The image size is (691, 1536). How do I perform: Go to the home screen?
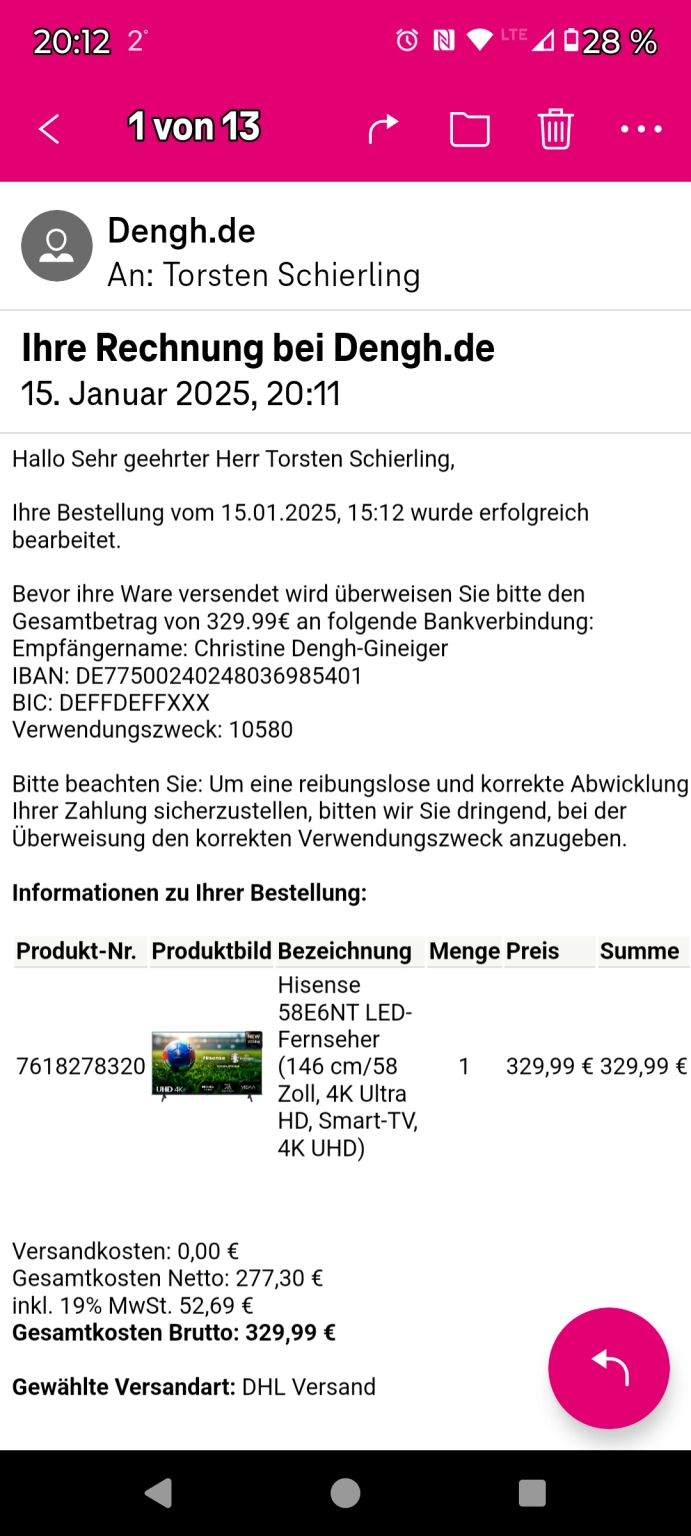coord(345,1493)
